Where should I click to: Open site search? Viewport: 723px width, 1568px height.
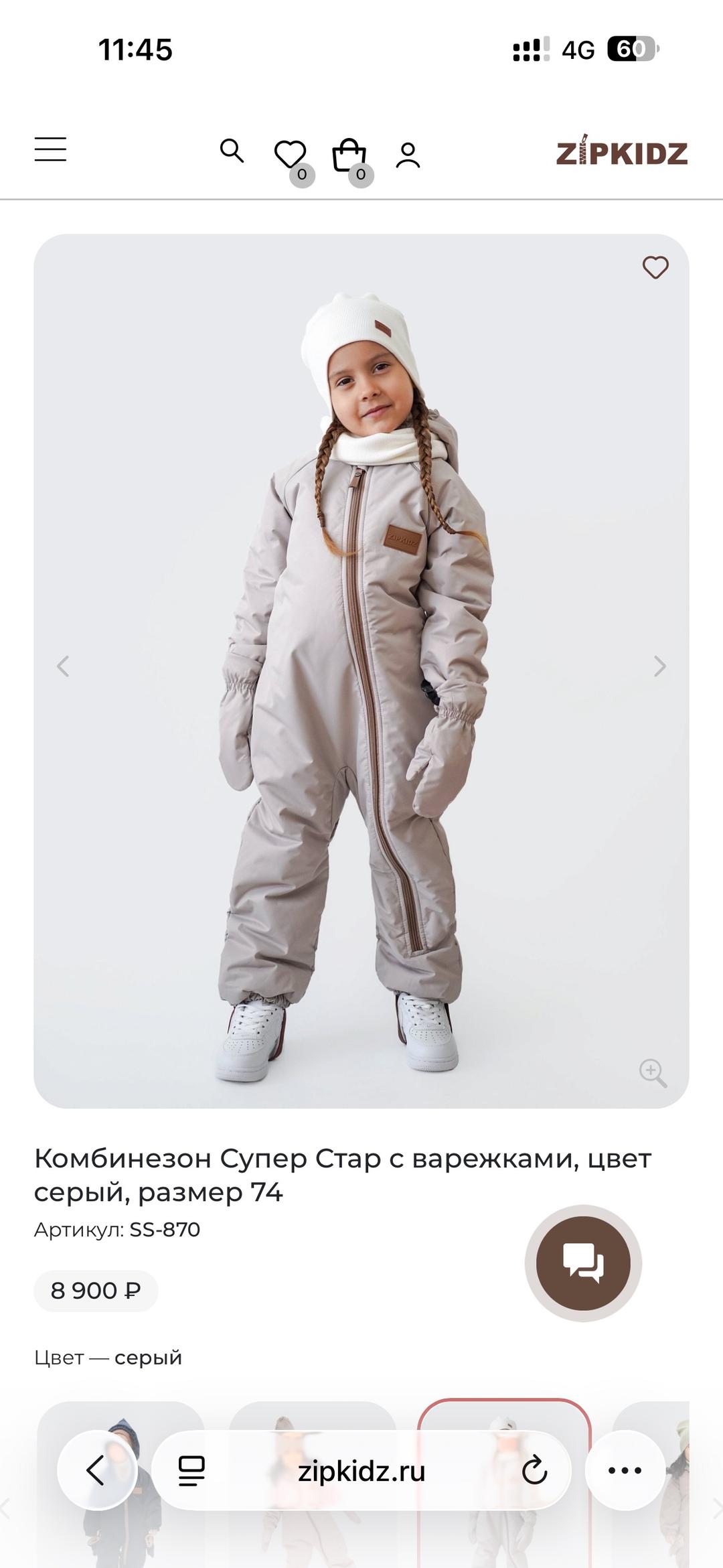(232, 151)
